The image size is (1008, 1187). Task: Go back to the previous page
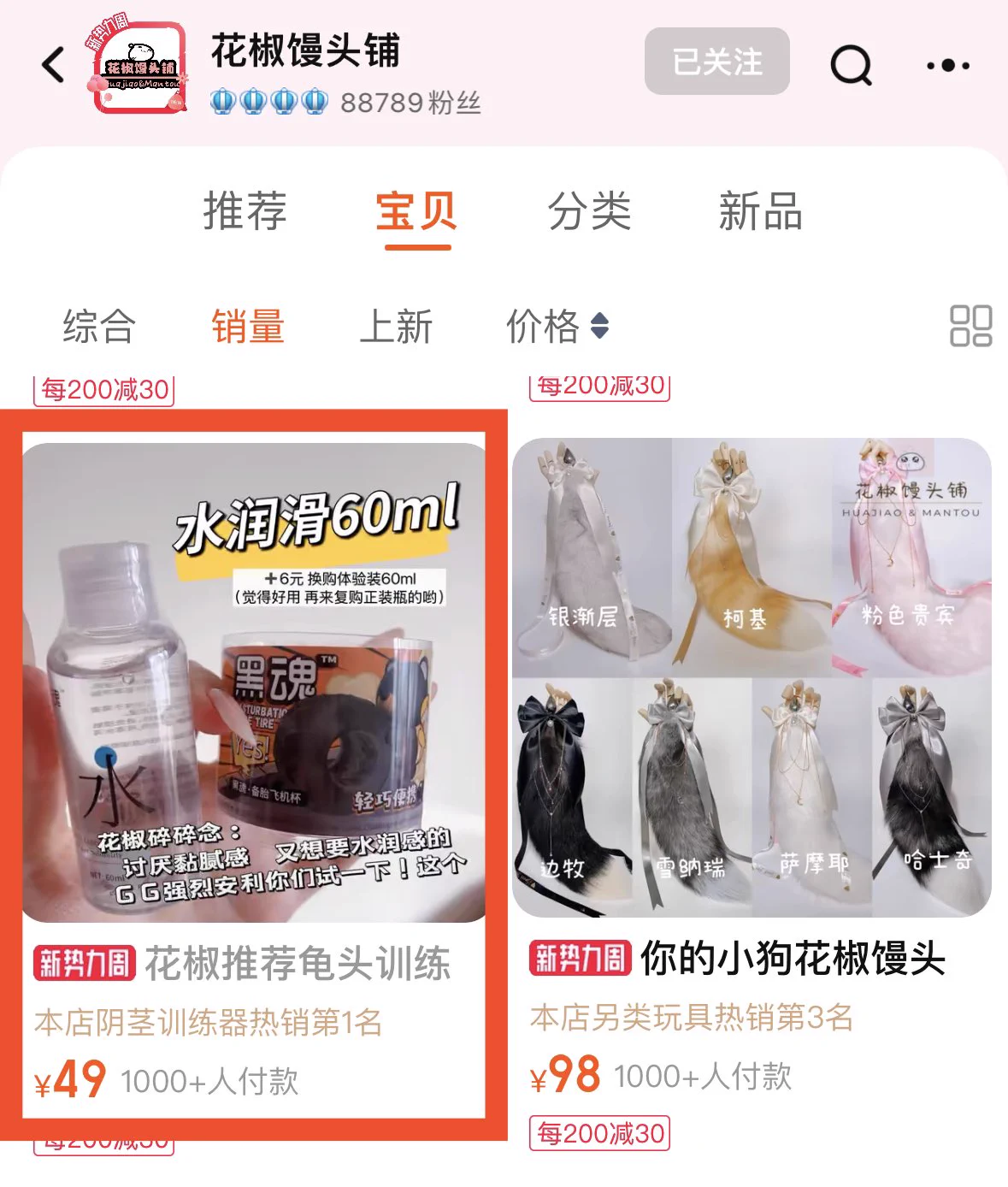(x=53, y=65)
